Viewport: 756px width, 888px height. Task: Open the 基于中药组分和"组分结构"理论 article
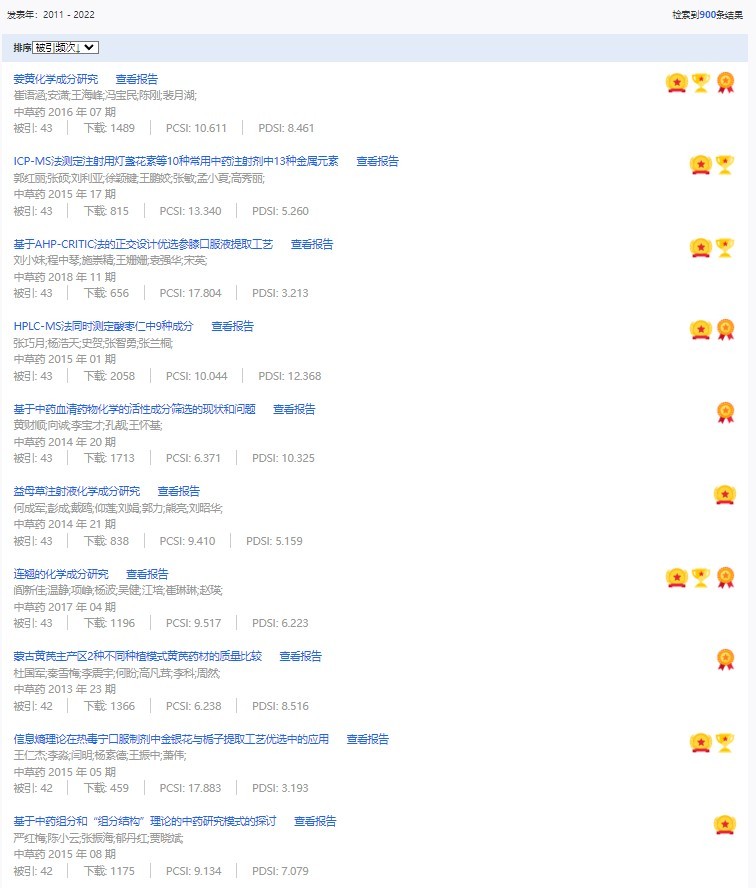point(145,821)
